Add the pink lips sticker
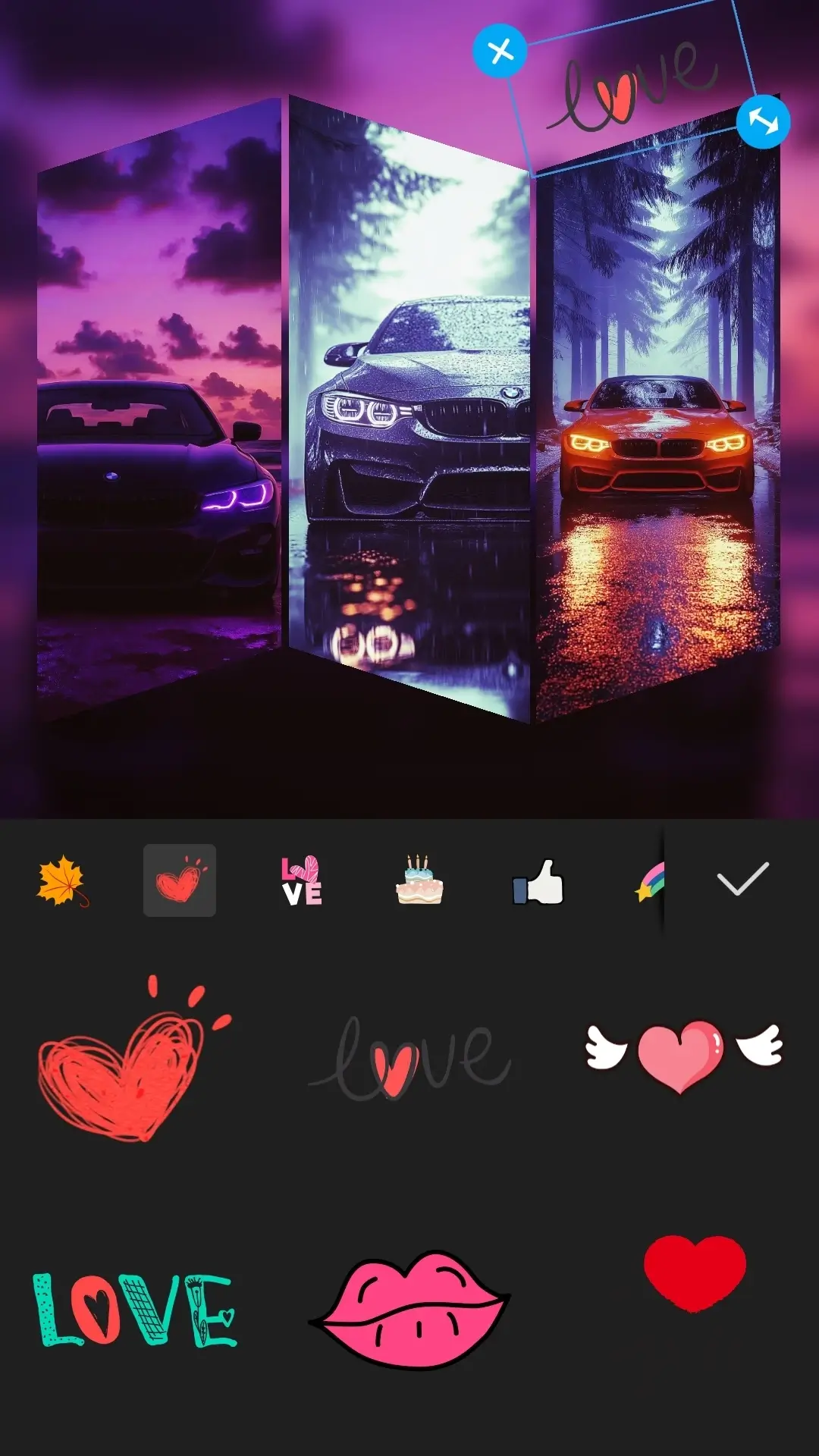Viewport: 819px width, 1456px height. click(409, 1310)
